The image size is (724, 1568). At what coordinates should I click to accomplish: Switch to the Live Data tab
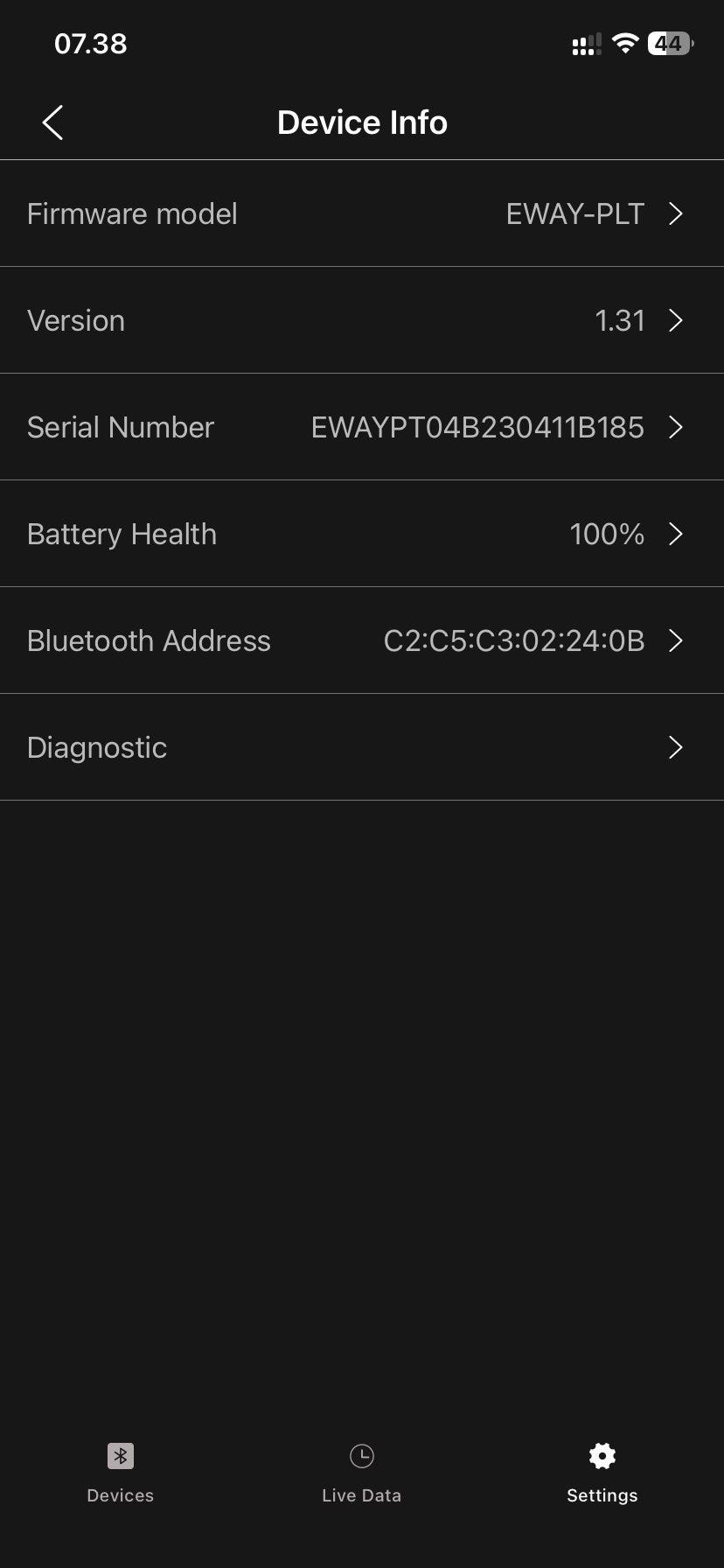tap(361, 1473)
